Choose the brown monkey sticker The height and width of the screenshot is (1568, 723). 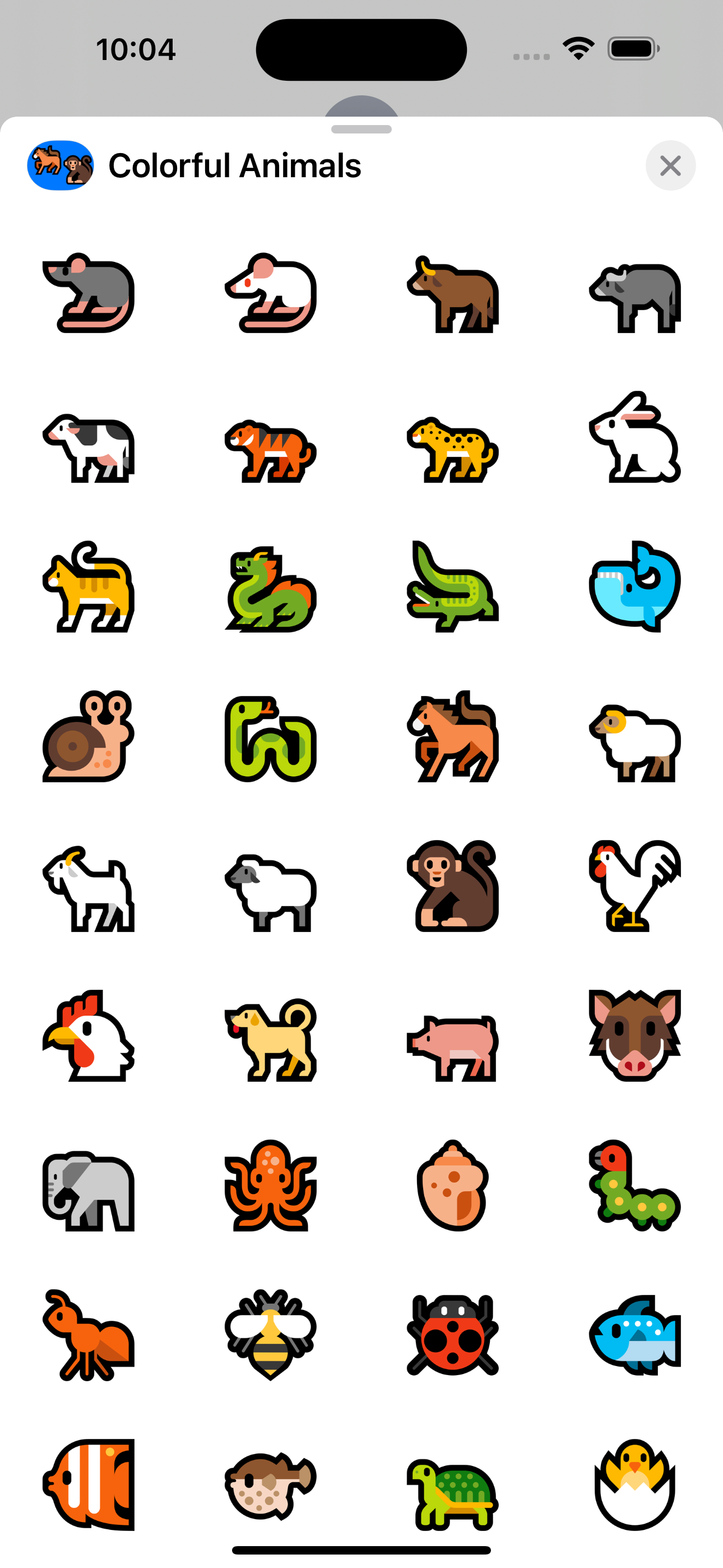click(452, 886)
